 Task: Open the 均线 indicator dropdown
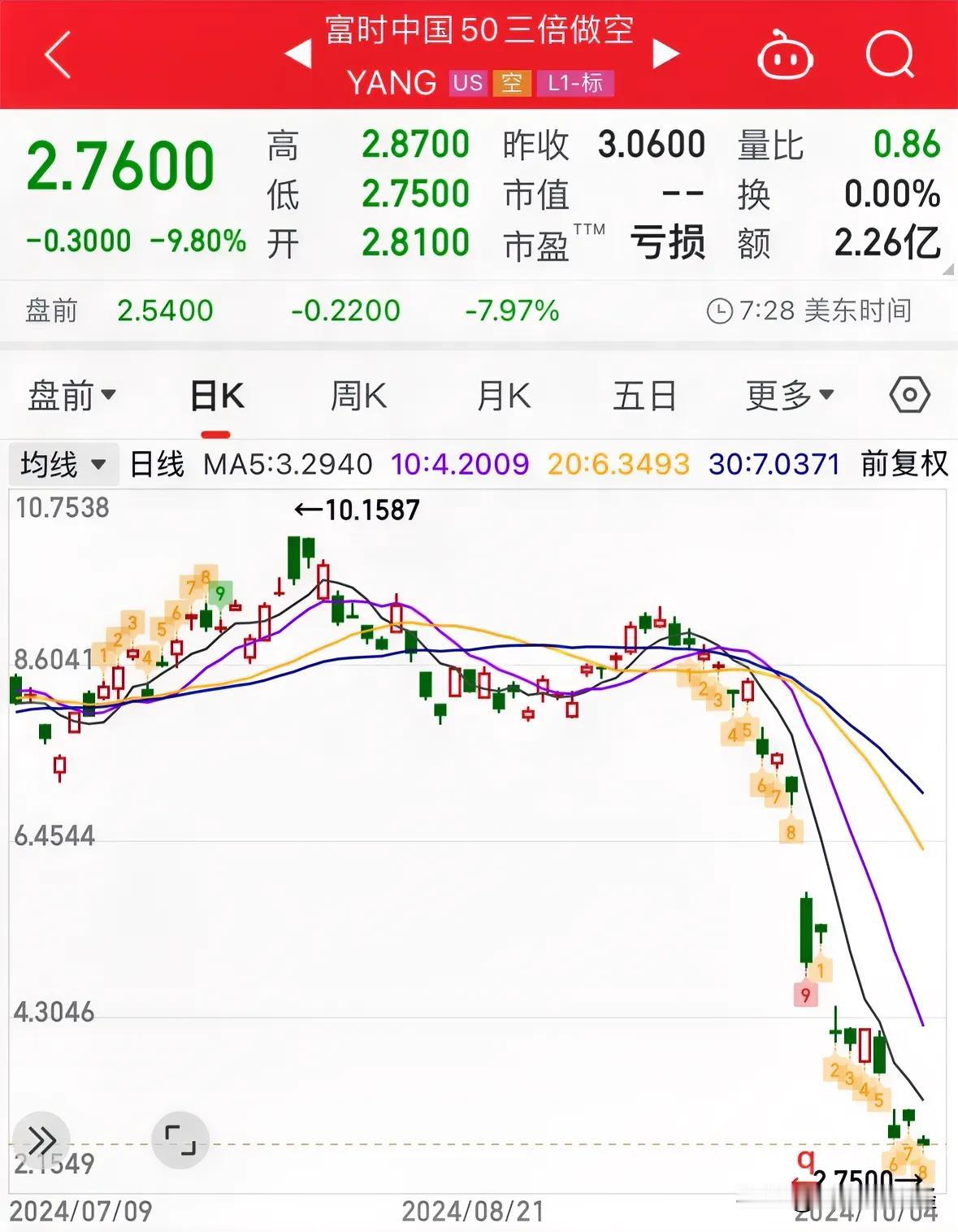coord(63,466)
